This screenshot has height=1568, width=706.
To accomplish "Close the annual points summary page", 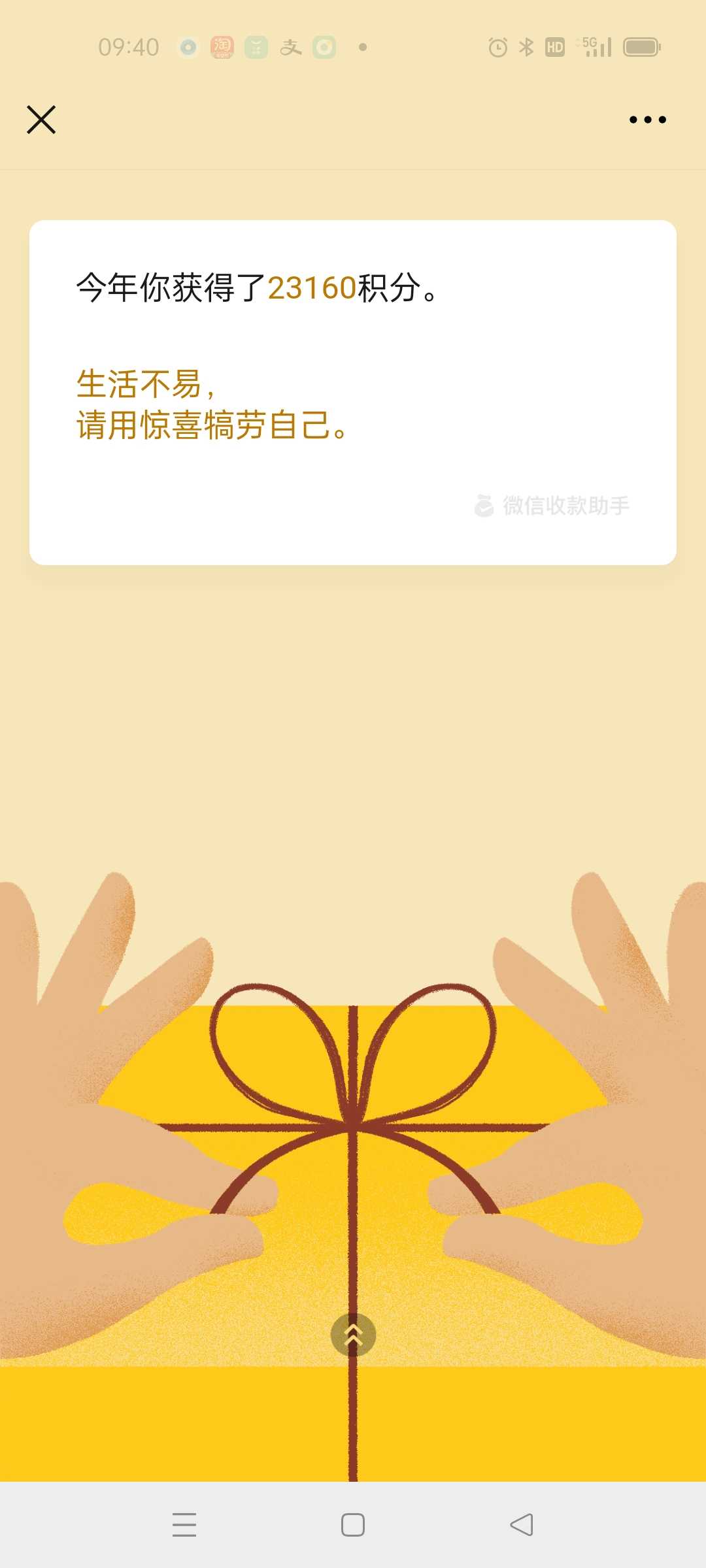I will [41, 120].
